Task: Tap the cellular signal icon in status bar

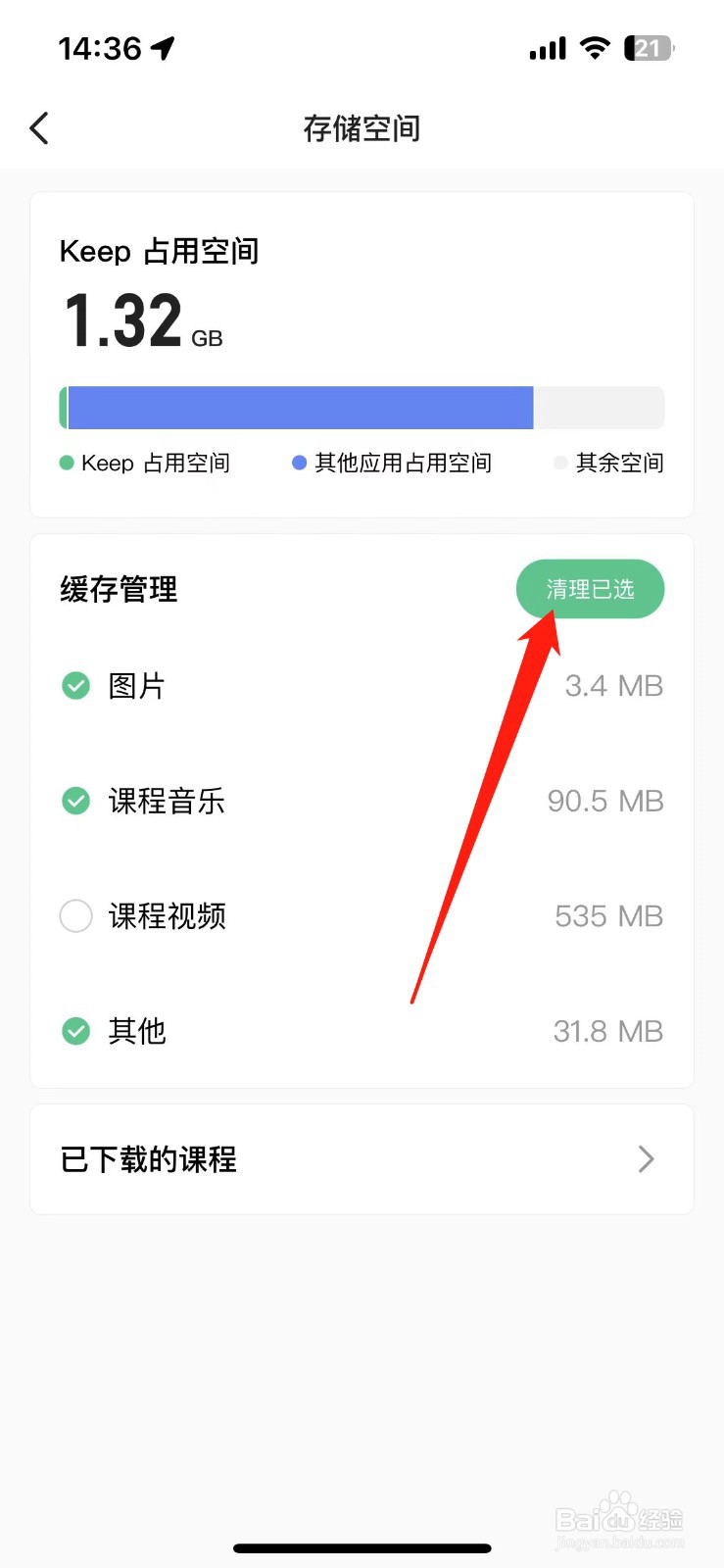Action: coord(546,47)
